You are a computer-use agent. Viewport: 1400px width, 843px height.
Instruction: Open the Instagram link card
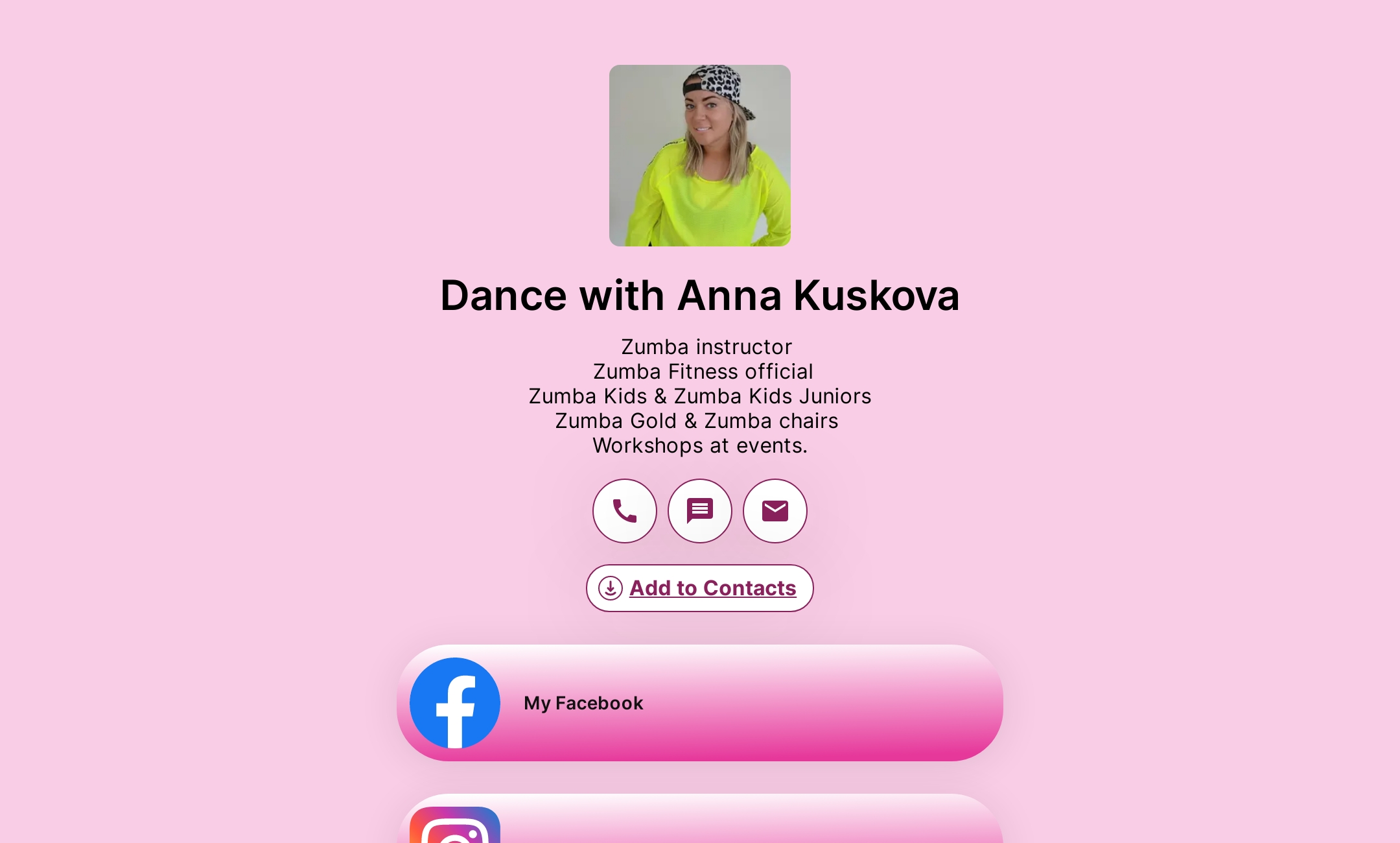700,824
